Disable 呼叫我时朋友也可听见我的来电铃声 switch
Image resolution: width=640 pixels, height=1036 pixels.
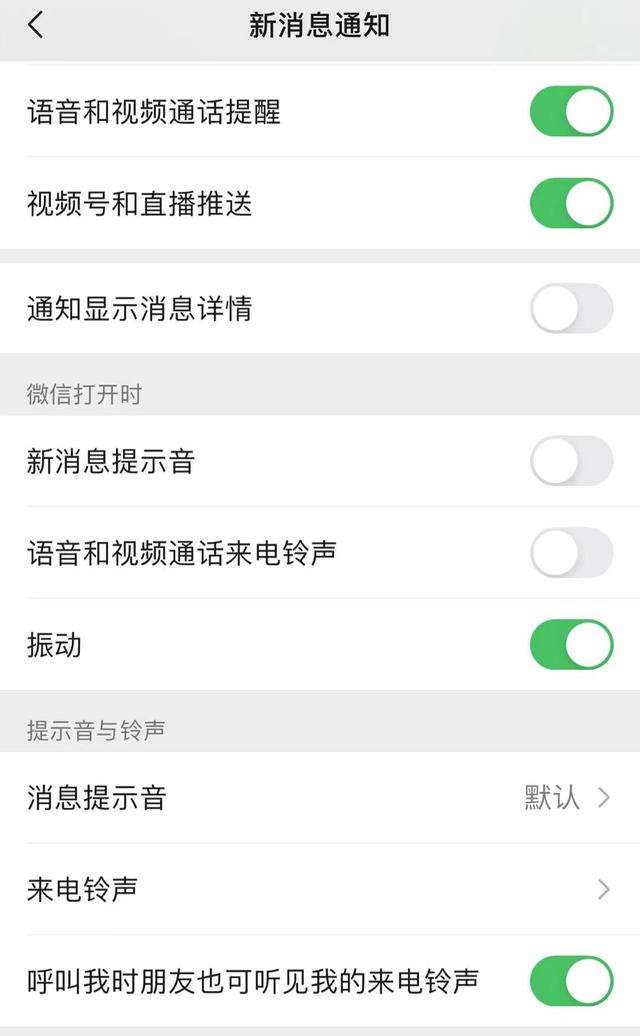pos(571,980)
